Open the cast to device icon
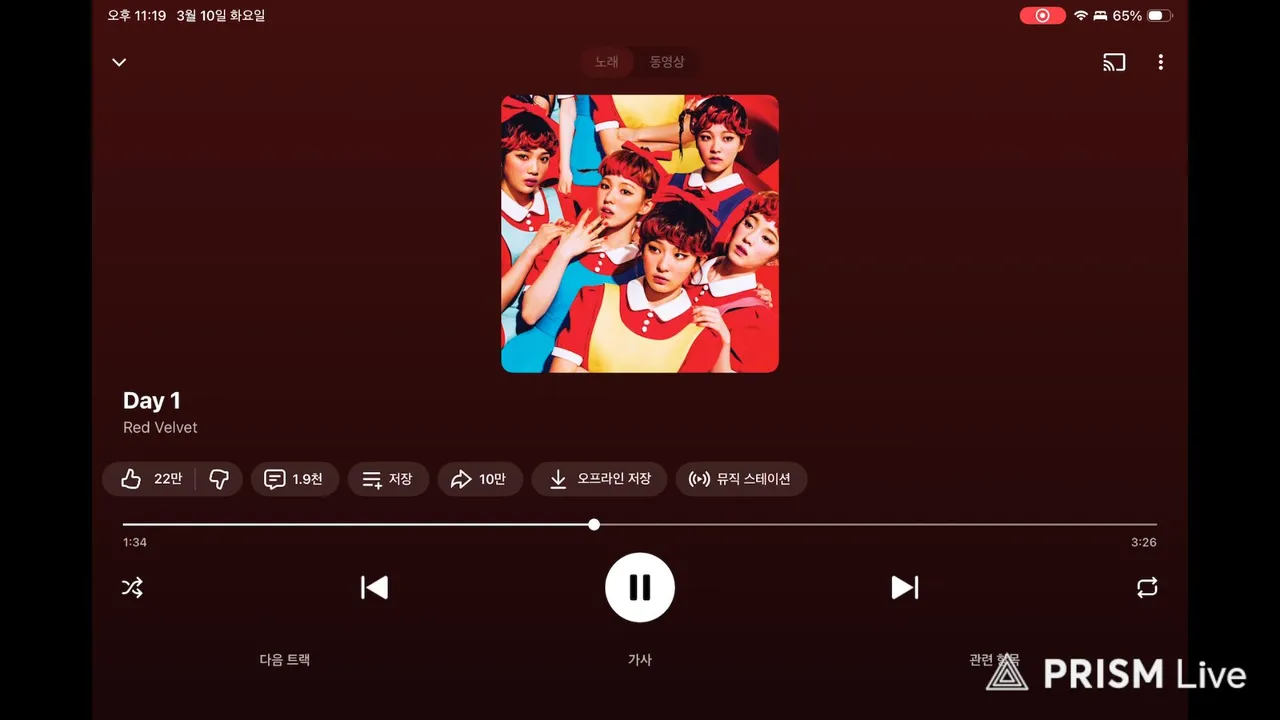This screenshot has width=1280, height=720. pyautogui.click(x=1114, y=62)
